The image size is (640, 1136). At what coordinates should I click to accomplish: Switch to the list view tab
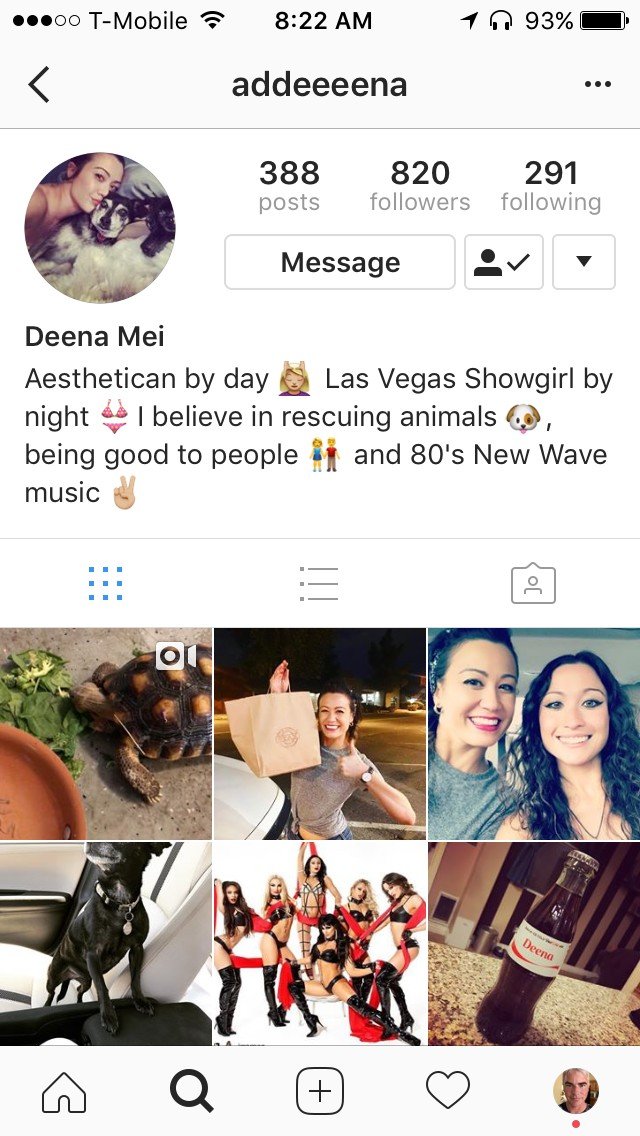pos(319,583)
